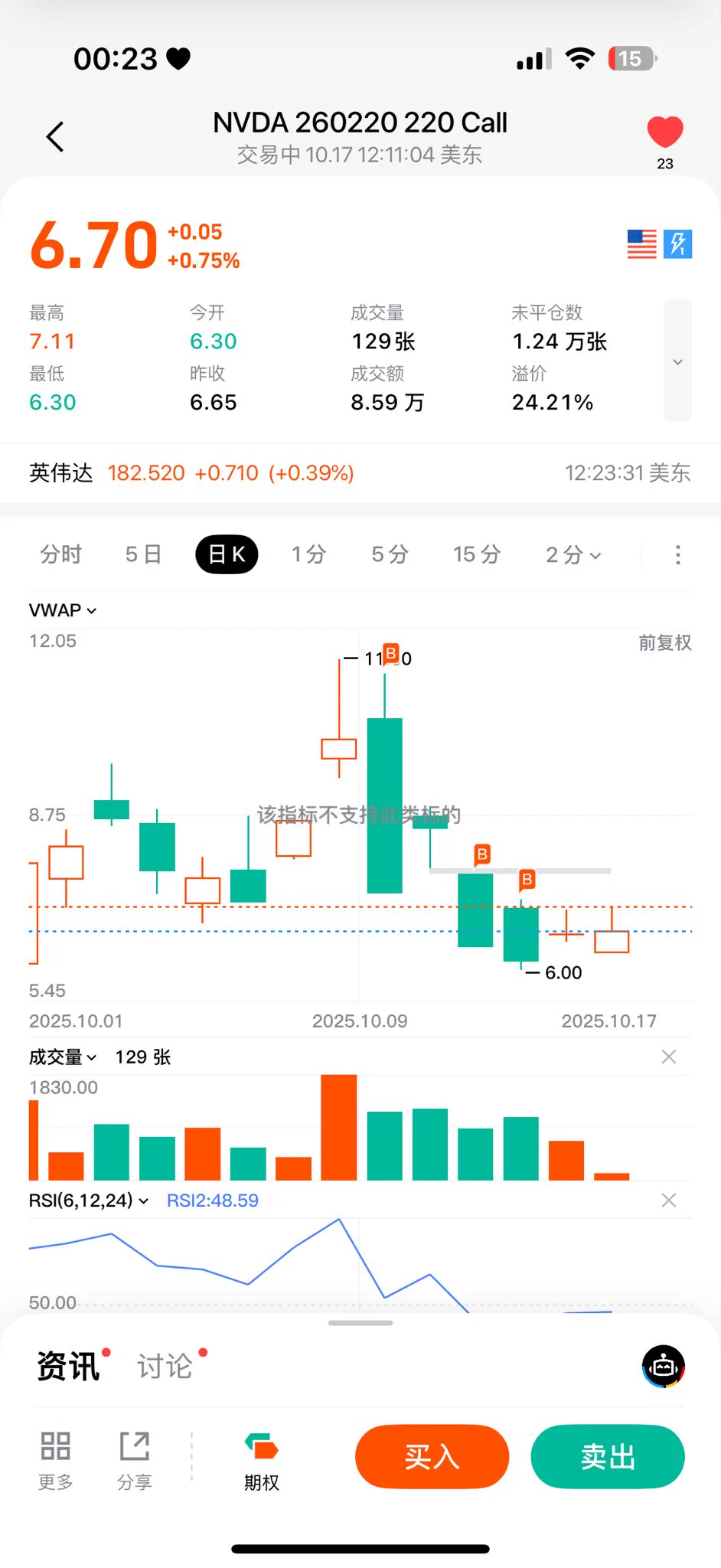The height and width of the screenshot is (1568, 721).
Task: Tap 卖出 to sell this option
Action: (x=608, y=1456)
